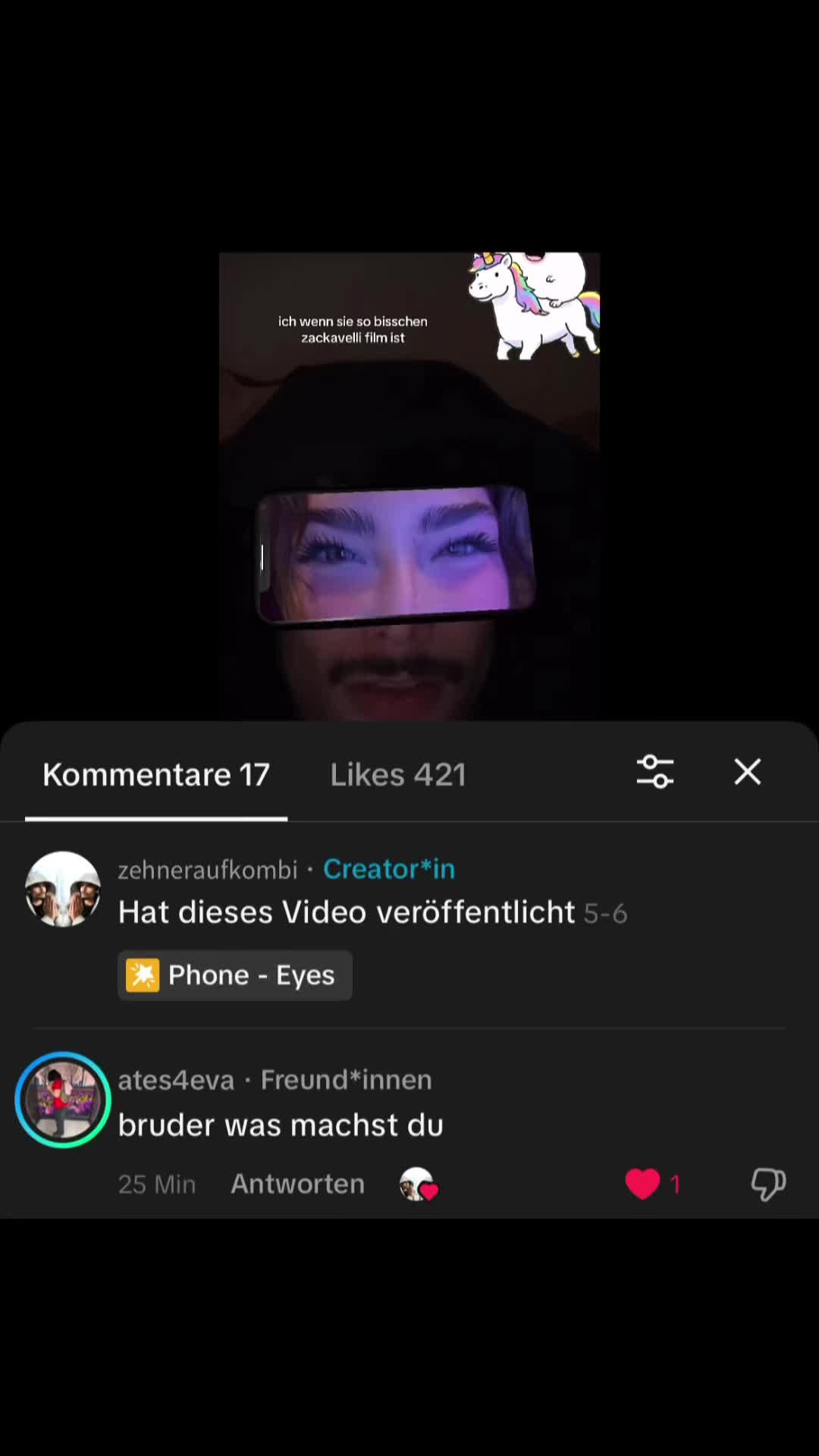Select the Kommentare 17 tab
The image size is (819, 1456).
pos(156,774)
